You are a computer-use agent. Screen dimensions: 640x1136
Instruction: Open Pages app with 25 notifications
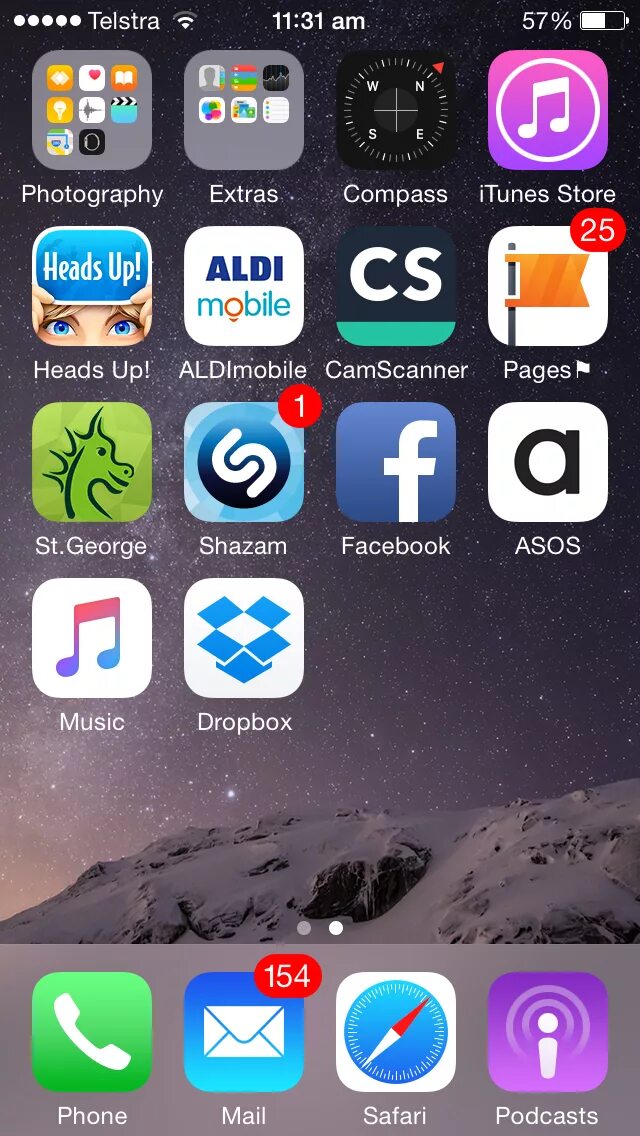[548, 286]
